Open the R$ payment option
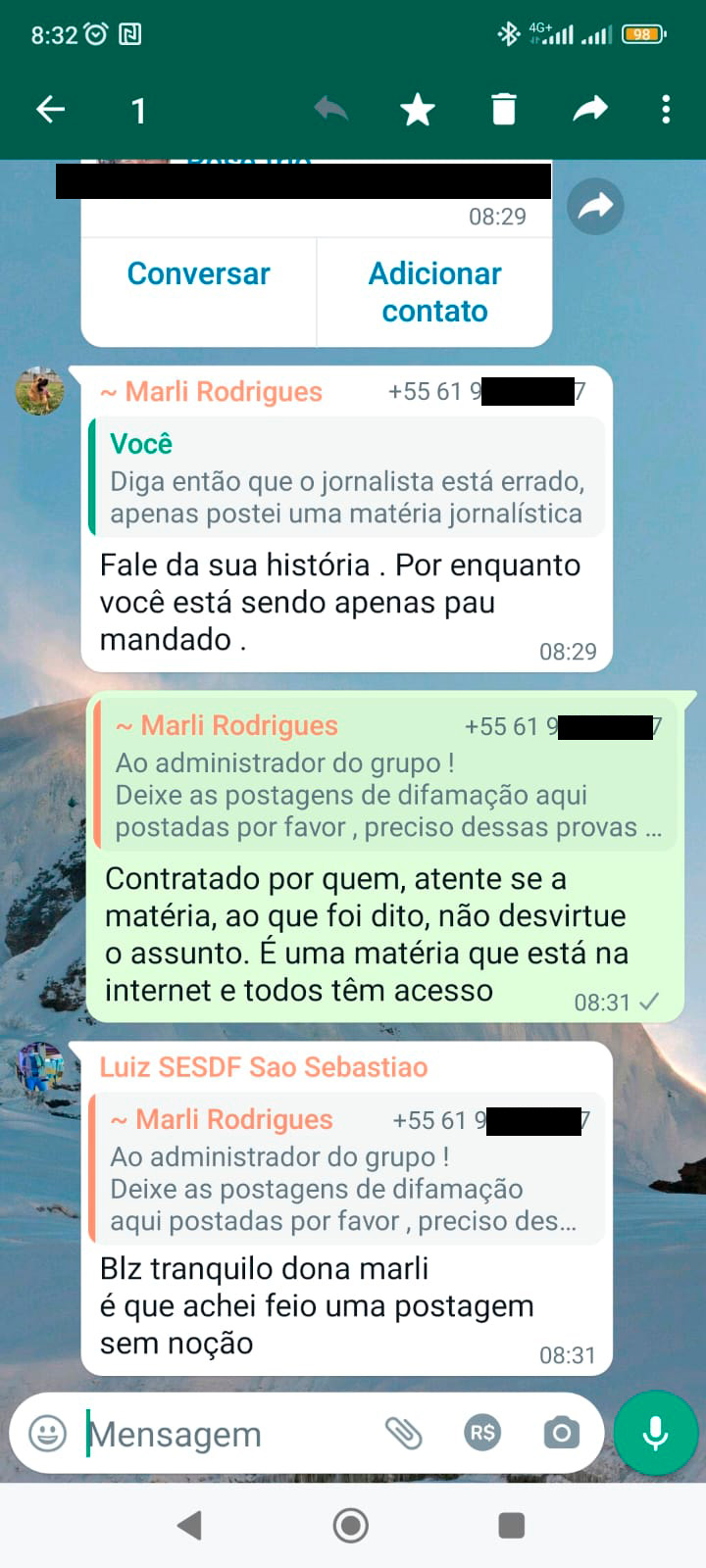Screen dimensions: 706x1568 click(482, 1434)
